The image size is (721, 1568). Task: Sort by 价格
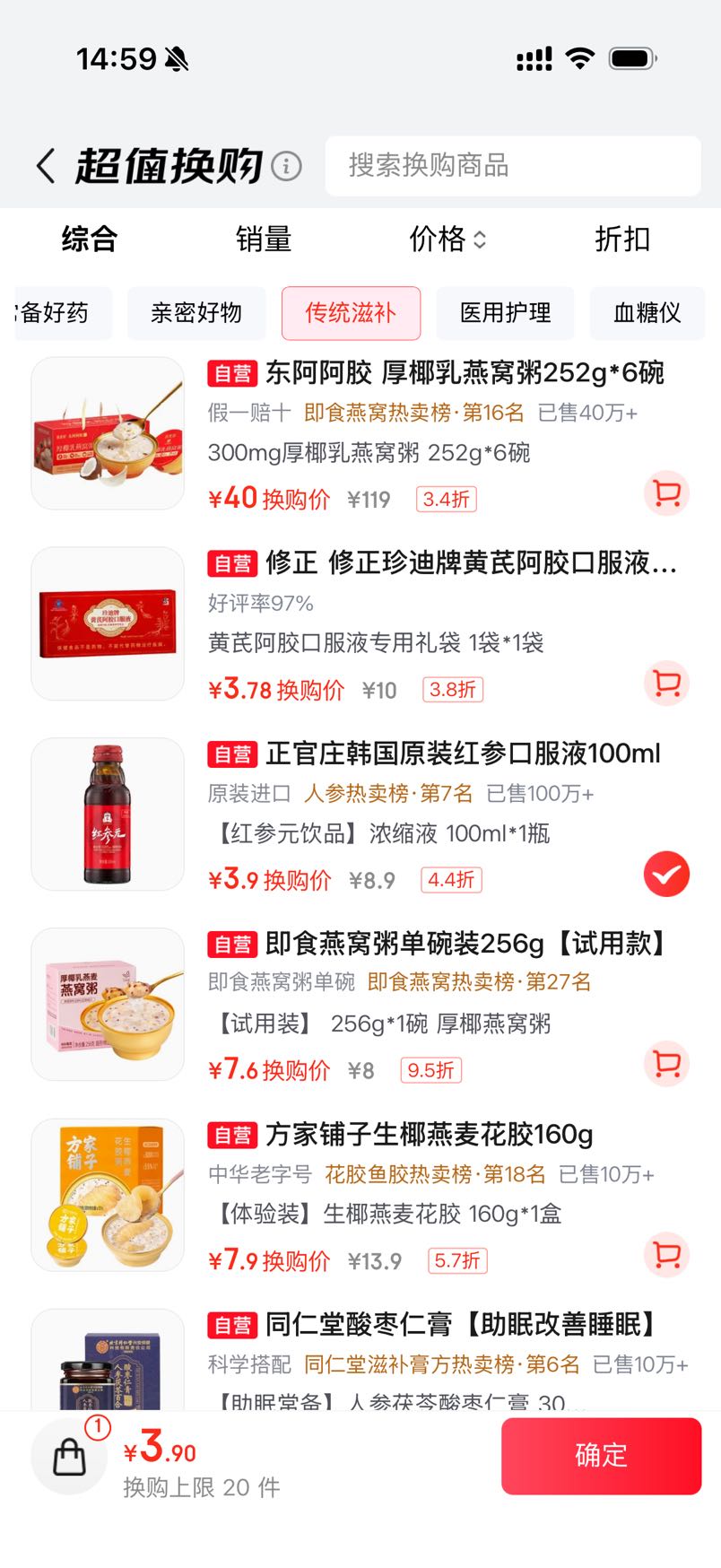coord(447,239)
